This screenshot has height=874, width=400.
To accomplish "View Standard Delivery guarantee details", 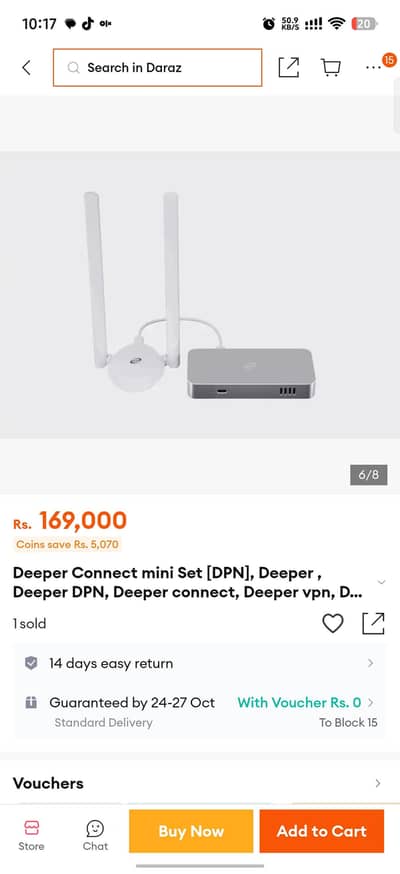I will point(200,711).
